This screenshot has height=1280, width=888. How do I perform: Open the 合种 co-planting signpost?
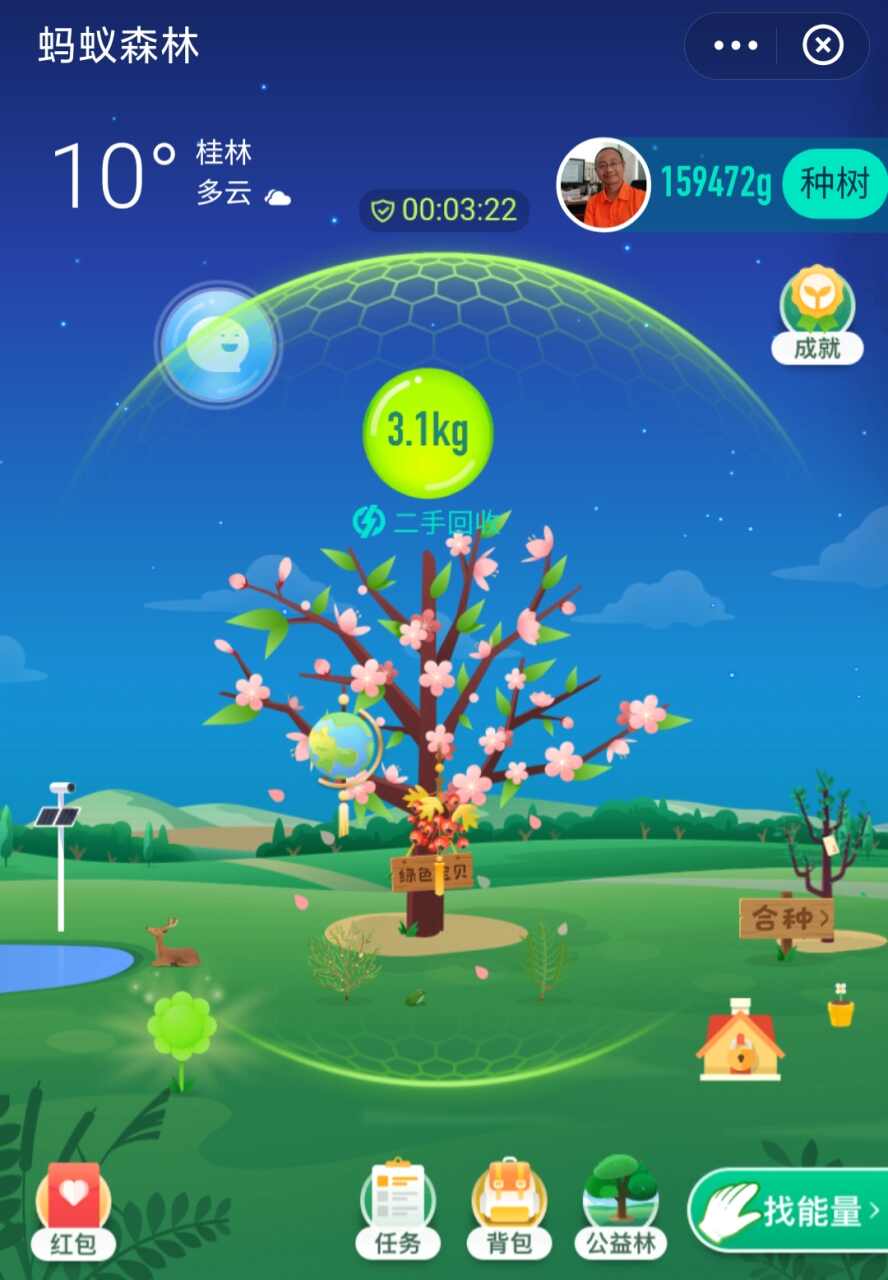[787, 916]
